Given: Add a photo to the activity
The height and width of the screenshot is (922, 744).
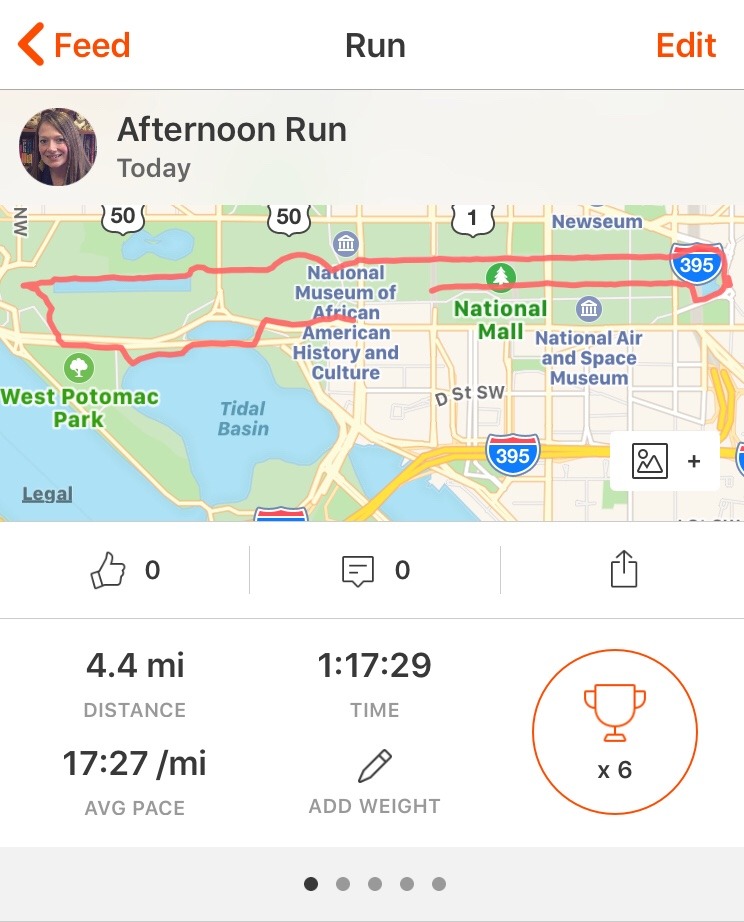Looking at the screenshot, I should (665, 461).
